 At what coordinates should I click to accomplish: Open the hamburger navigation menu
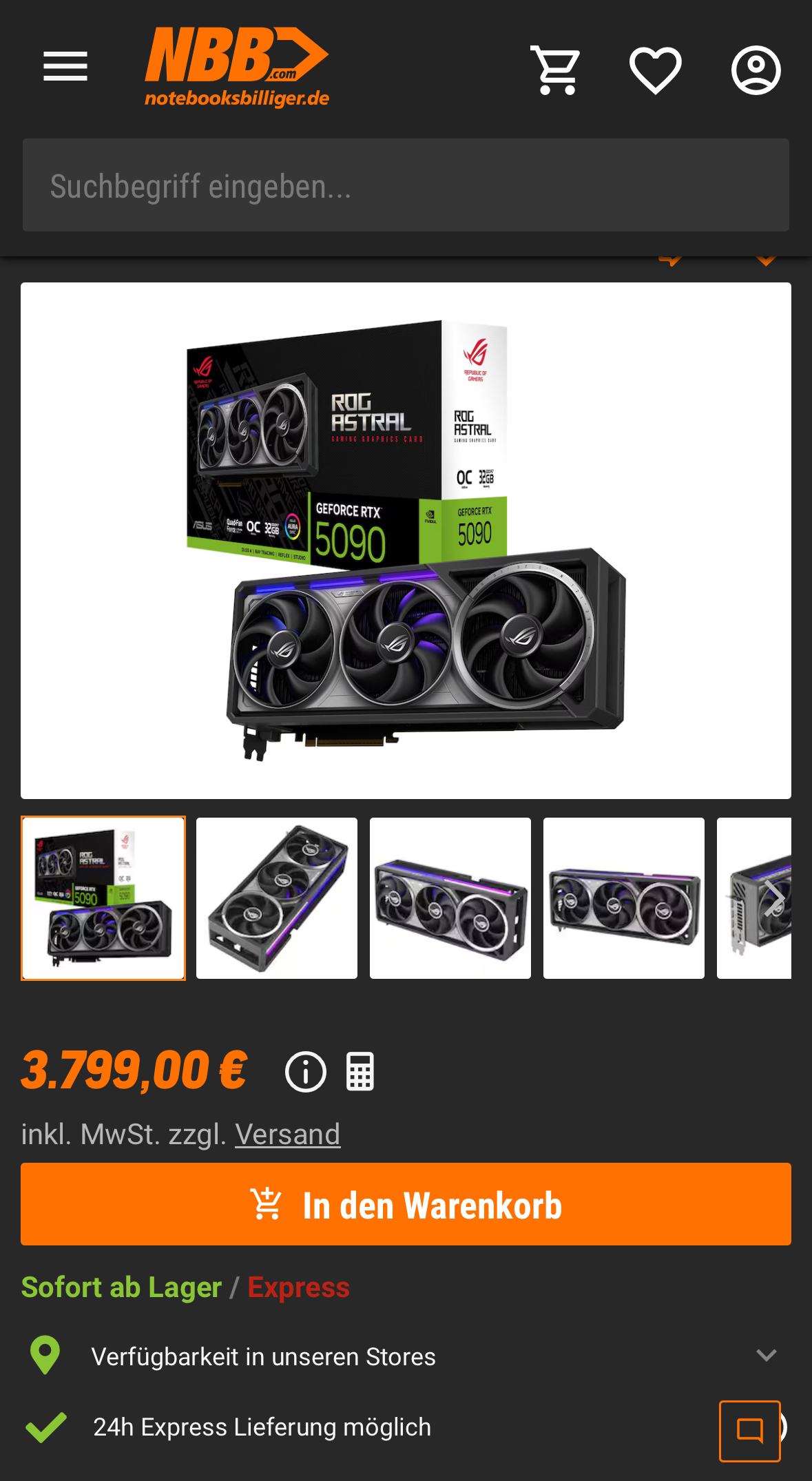click(65, 67)
